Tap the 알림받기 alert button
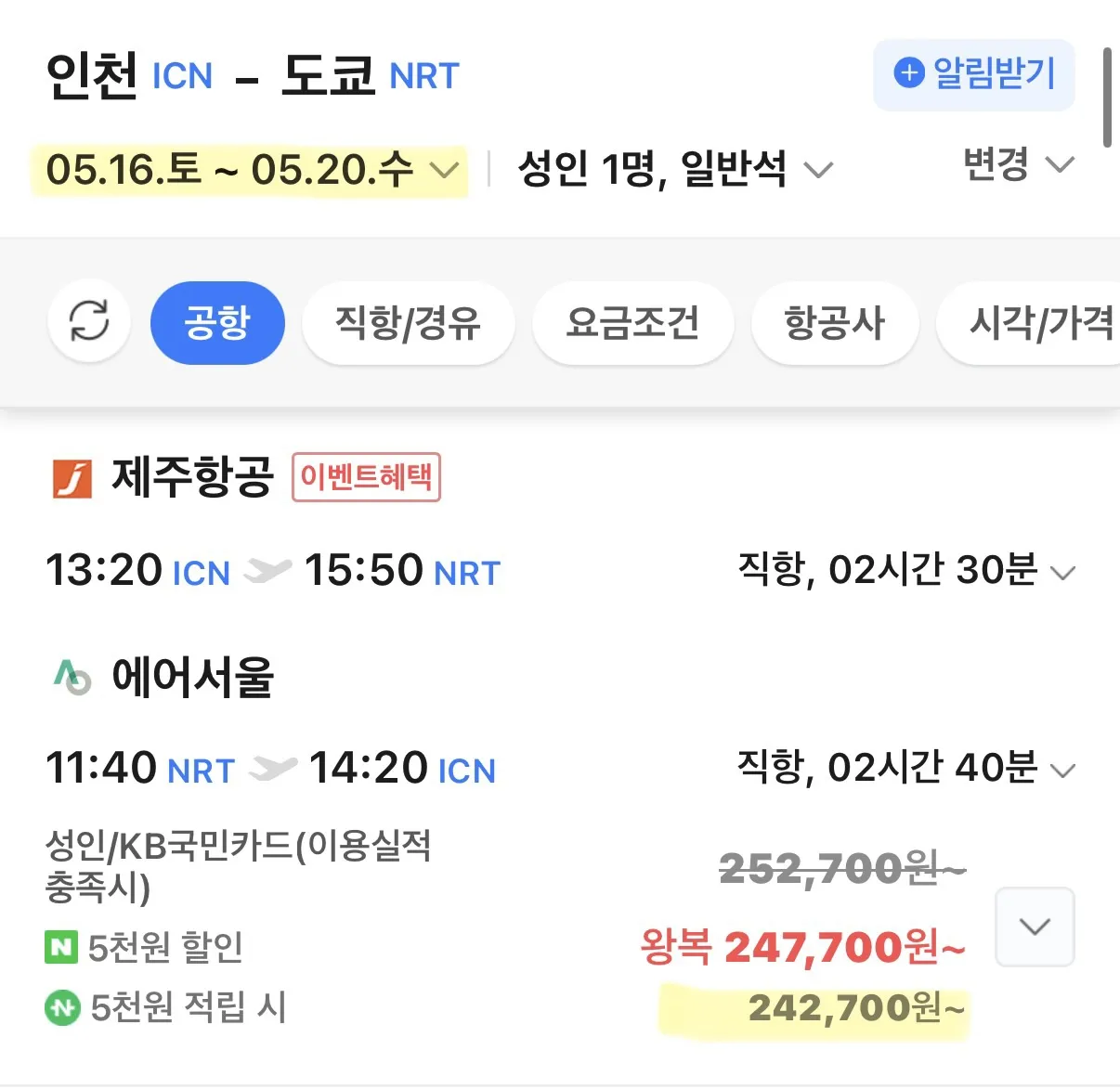The height and width of the screenshot is (1089, 1120). tap(973, 73)
